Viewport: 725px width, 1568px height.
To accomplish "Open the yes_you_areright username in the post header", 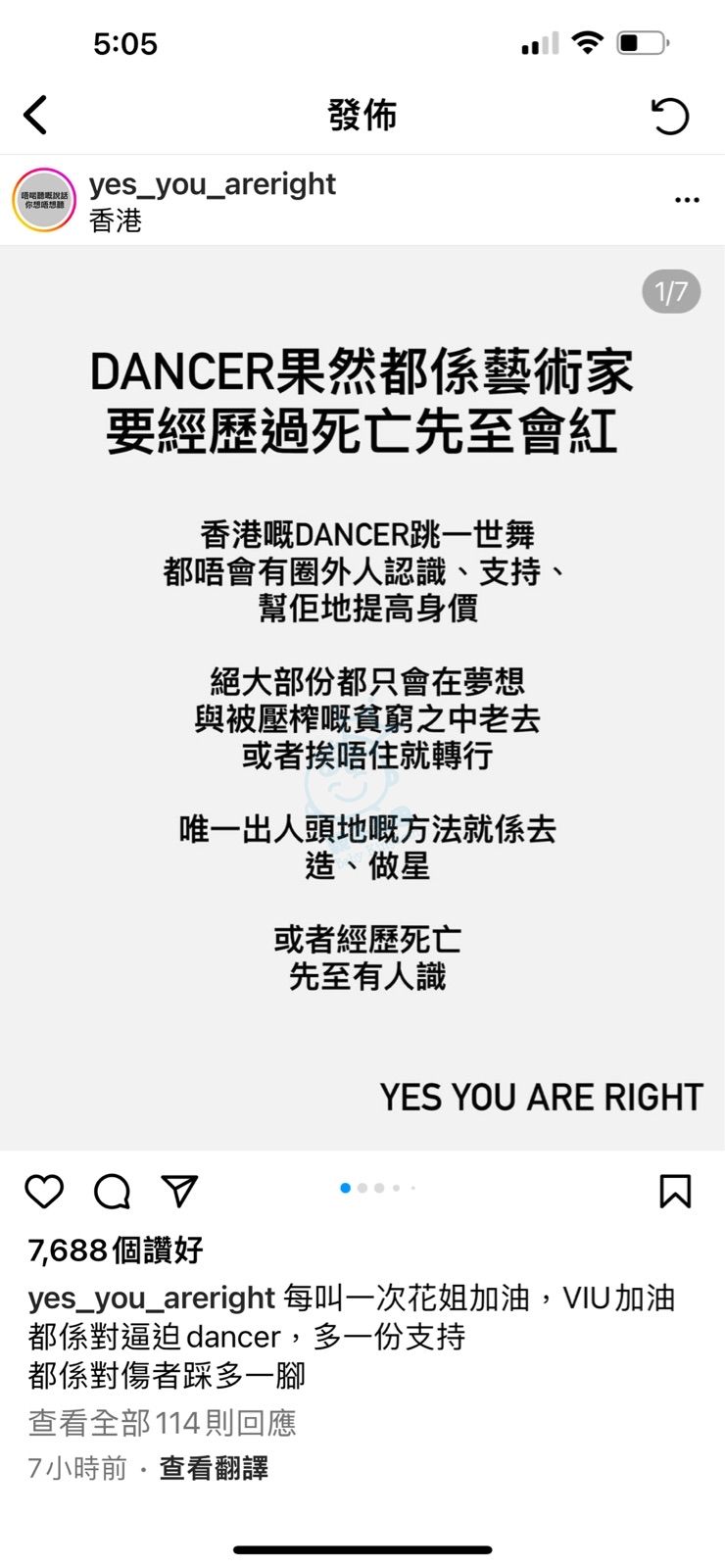I will point(212,184).
